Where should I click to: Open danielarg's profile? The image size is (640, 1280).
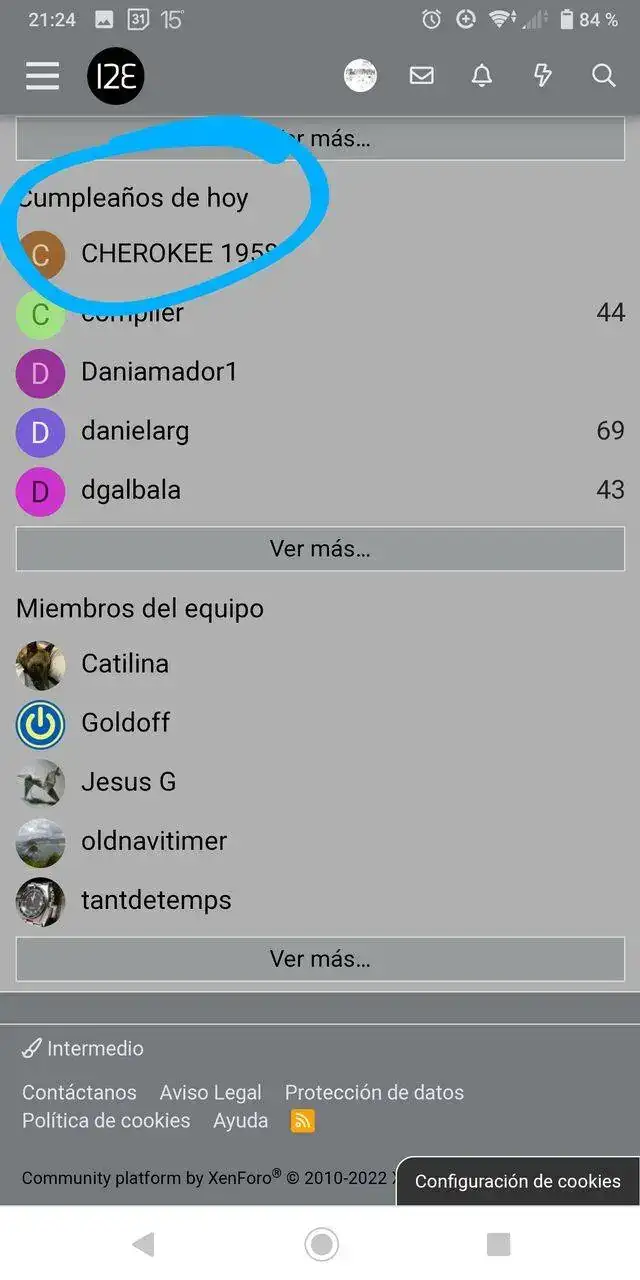(135, 431)
